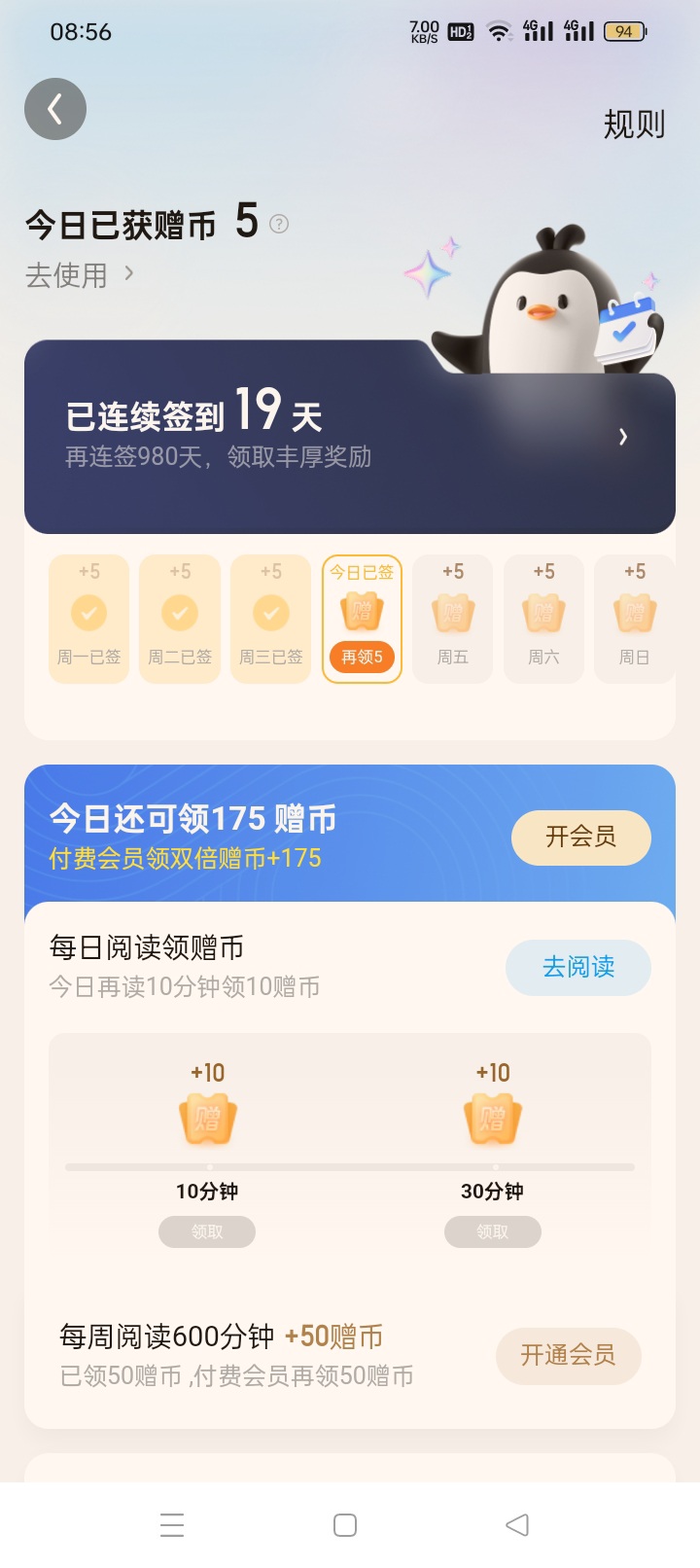Image resolution: width=700 pixels, height=1568 pixels.
Task: Go to the system home screen
Action: (345, 1524)
